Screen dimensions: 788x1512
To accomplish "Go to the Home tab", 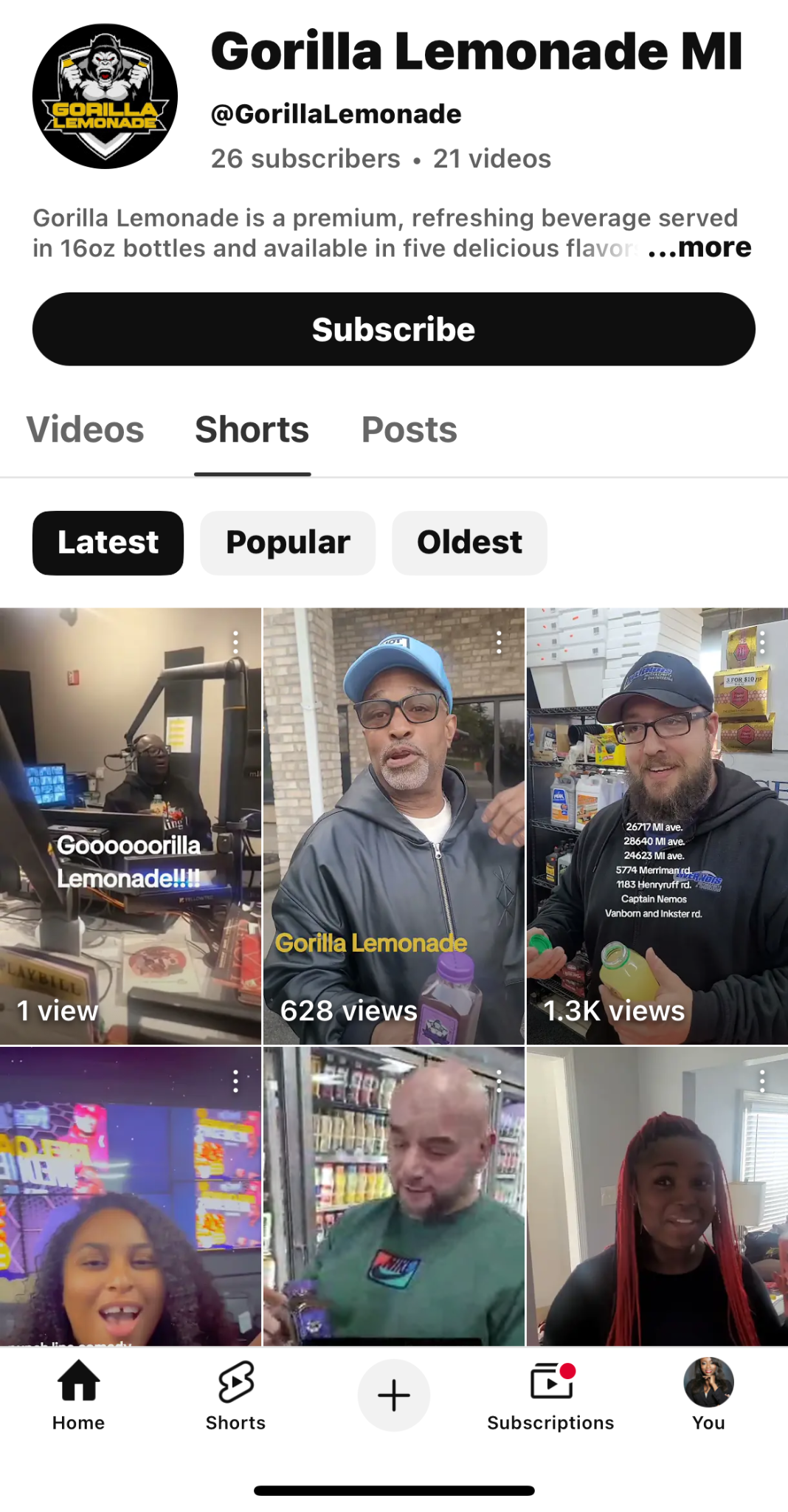I will (x=79, y=1396).
